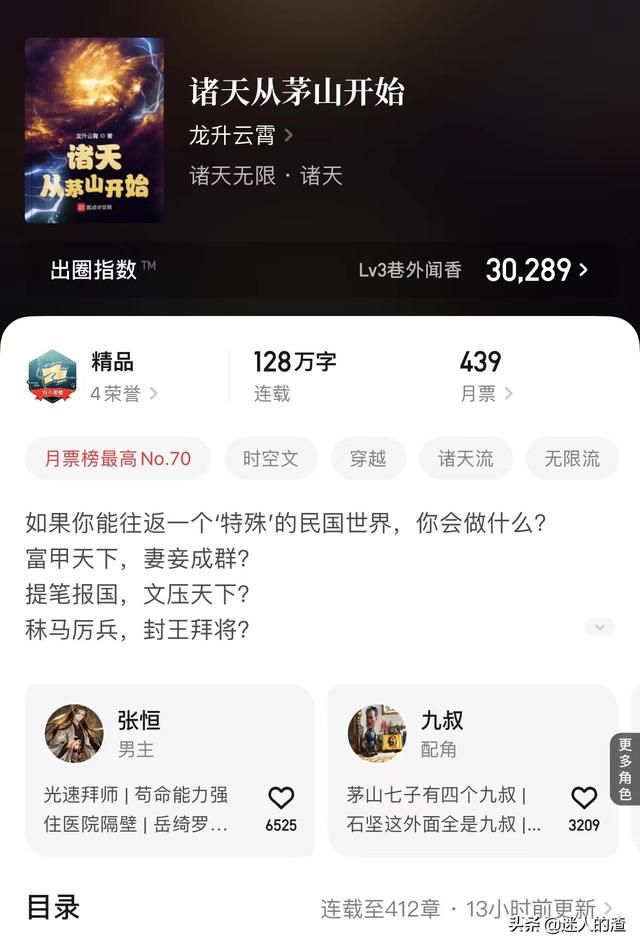Open the 诸天无限·诸天 category

pos(266,176)
